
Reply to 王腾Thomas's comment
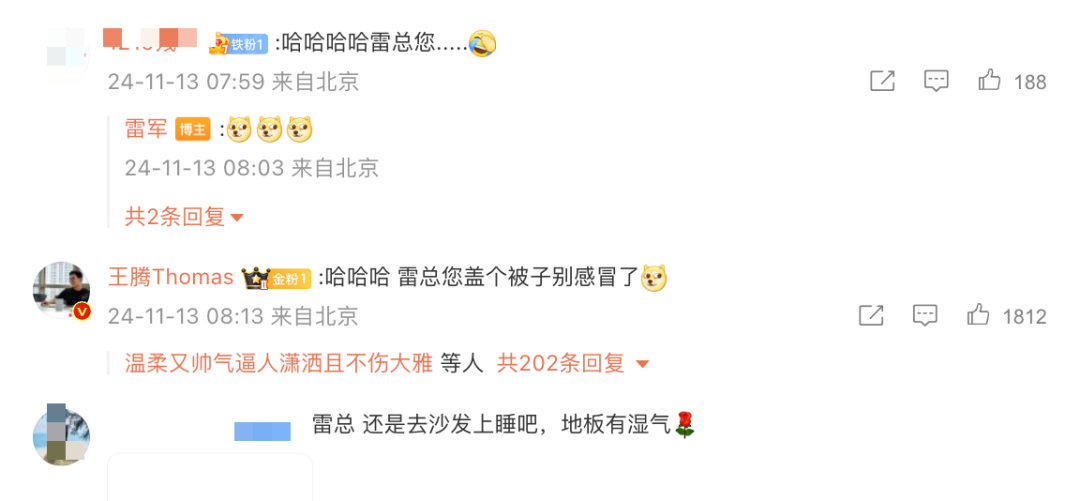pos(924,316)
